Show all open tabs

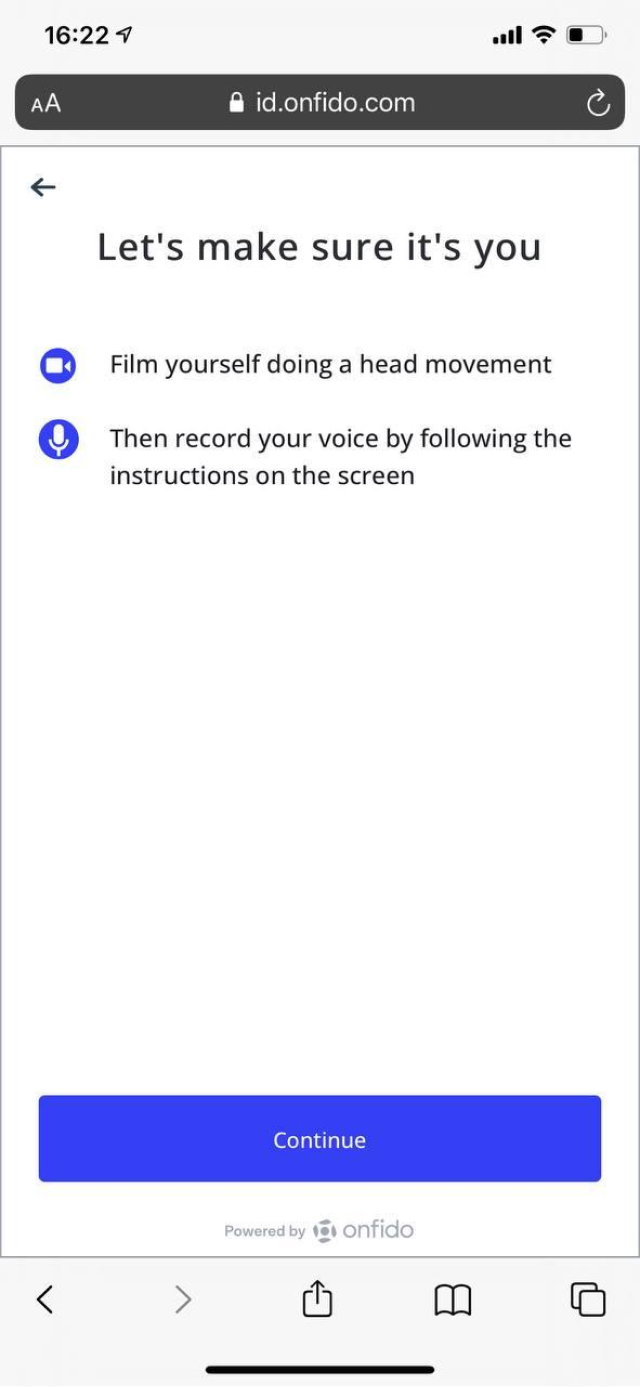click(588, 1299)
